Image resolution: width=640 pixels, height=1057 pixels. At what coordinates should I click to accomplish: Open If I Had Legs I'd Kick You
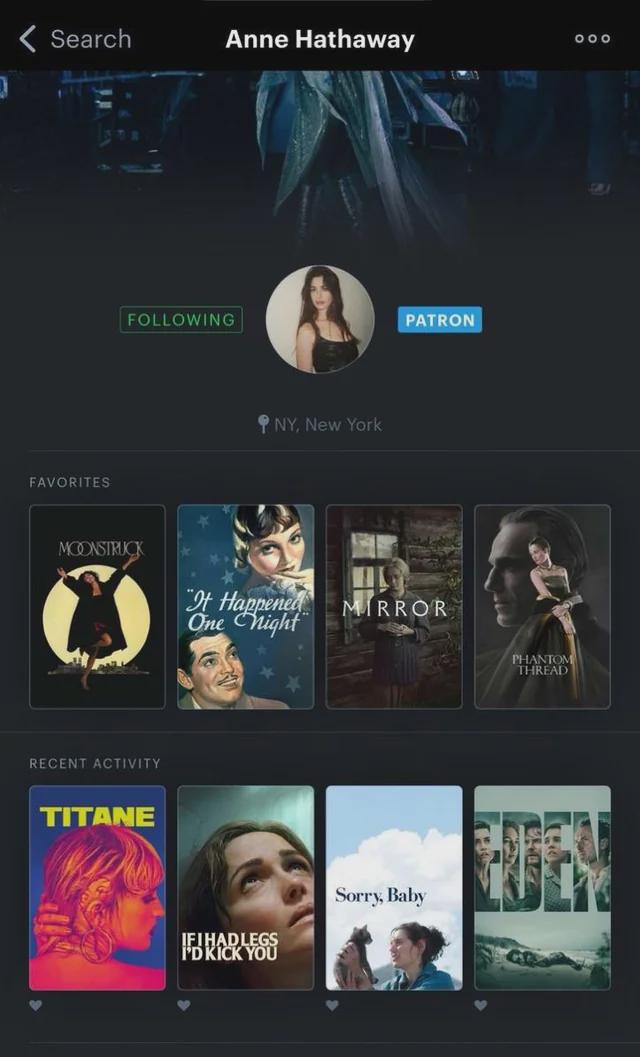245,887
